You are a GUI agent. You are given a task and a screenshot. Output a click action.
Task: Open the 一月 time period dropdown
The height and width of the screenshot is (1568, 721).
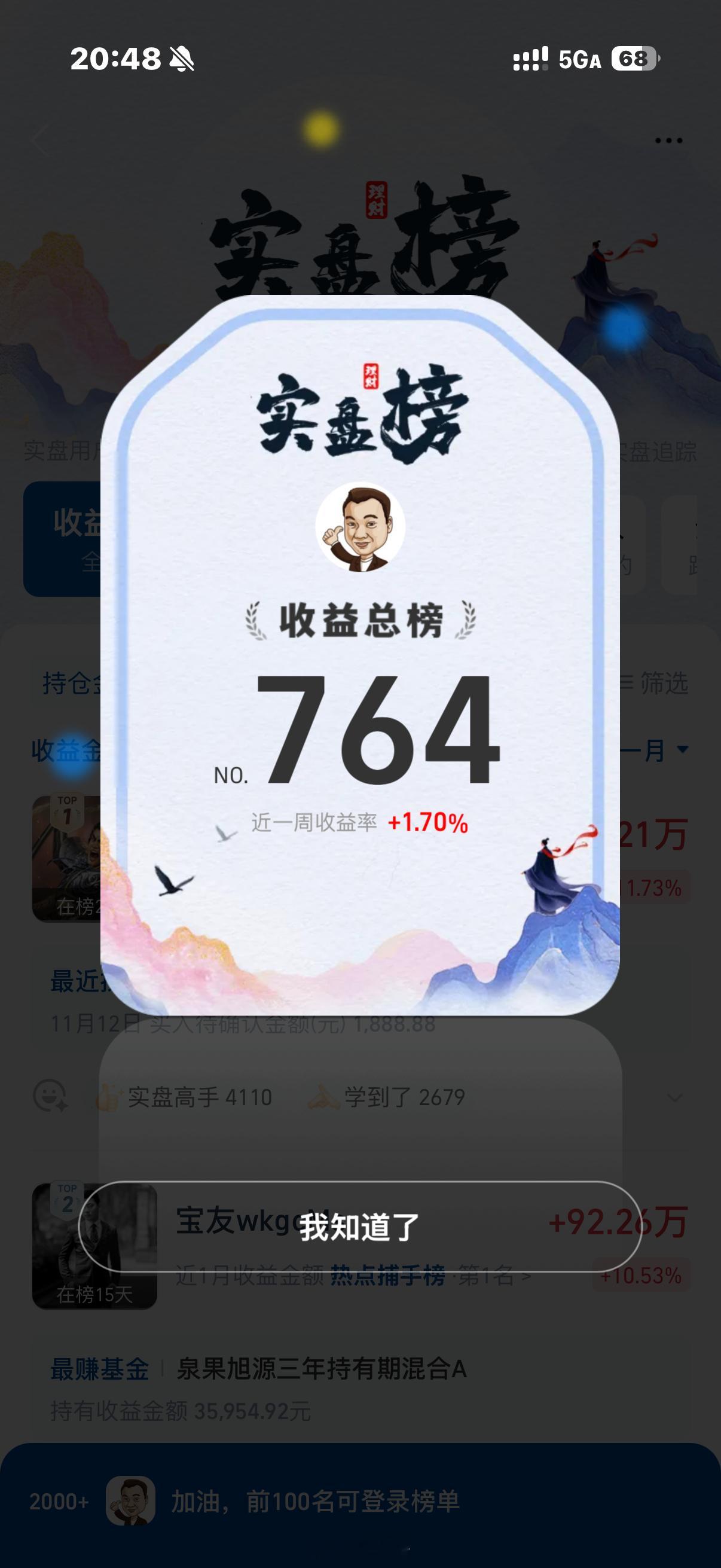pos(654,751)
